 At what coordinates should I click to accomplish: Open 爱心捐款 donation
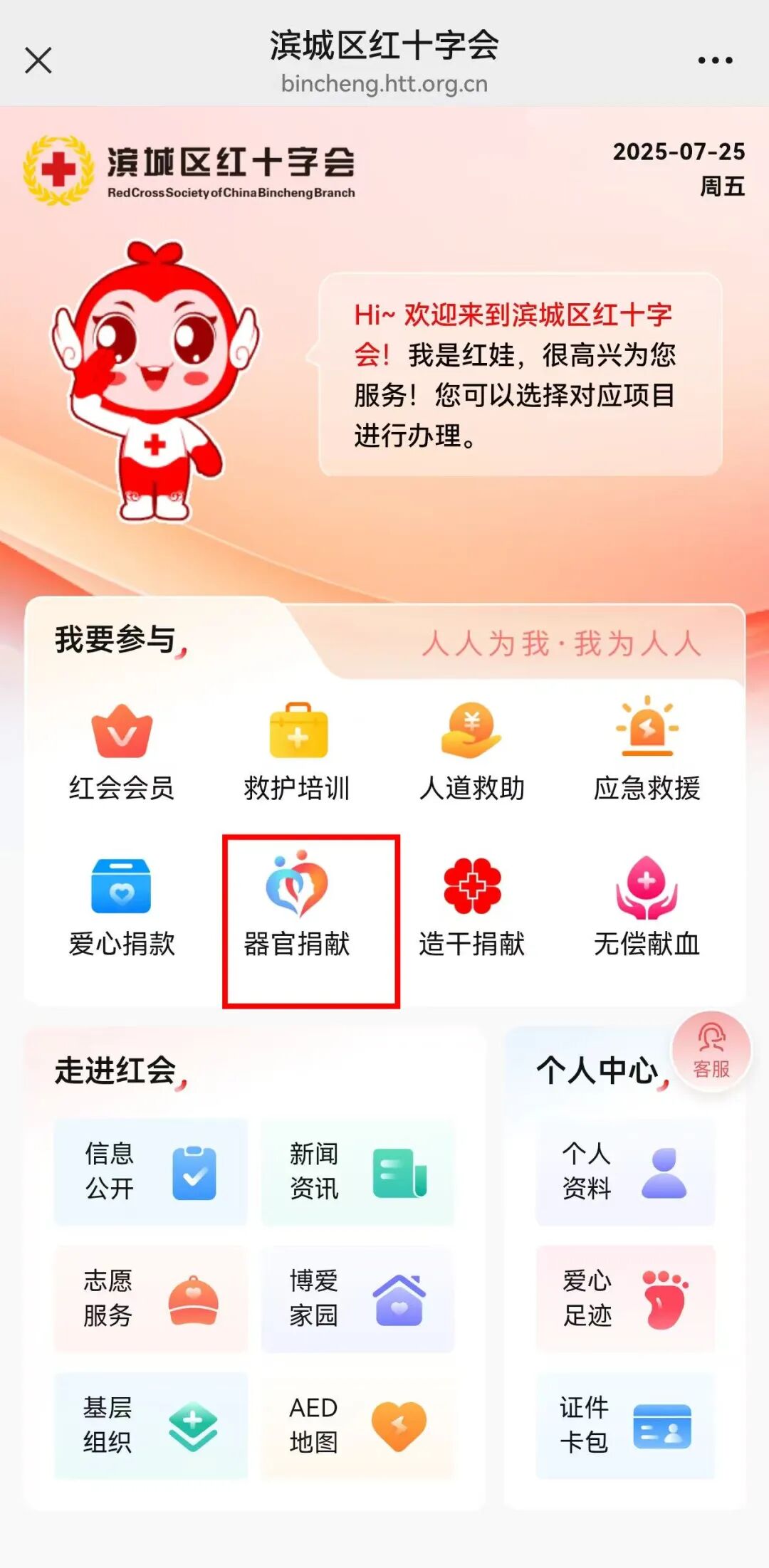[122, 909]
